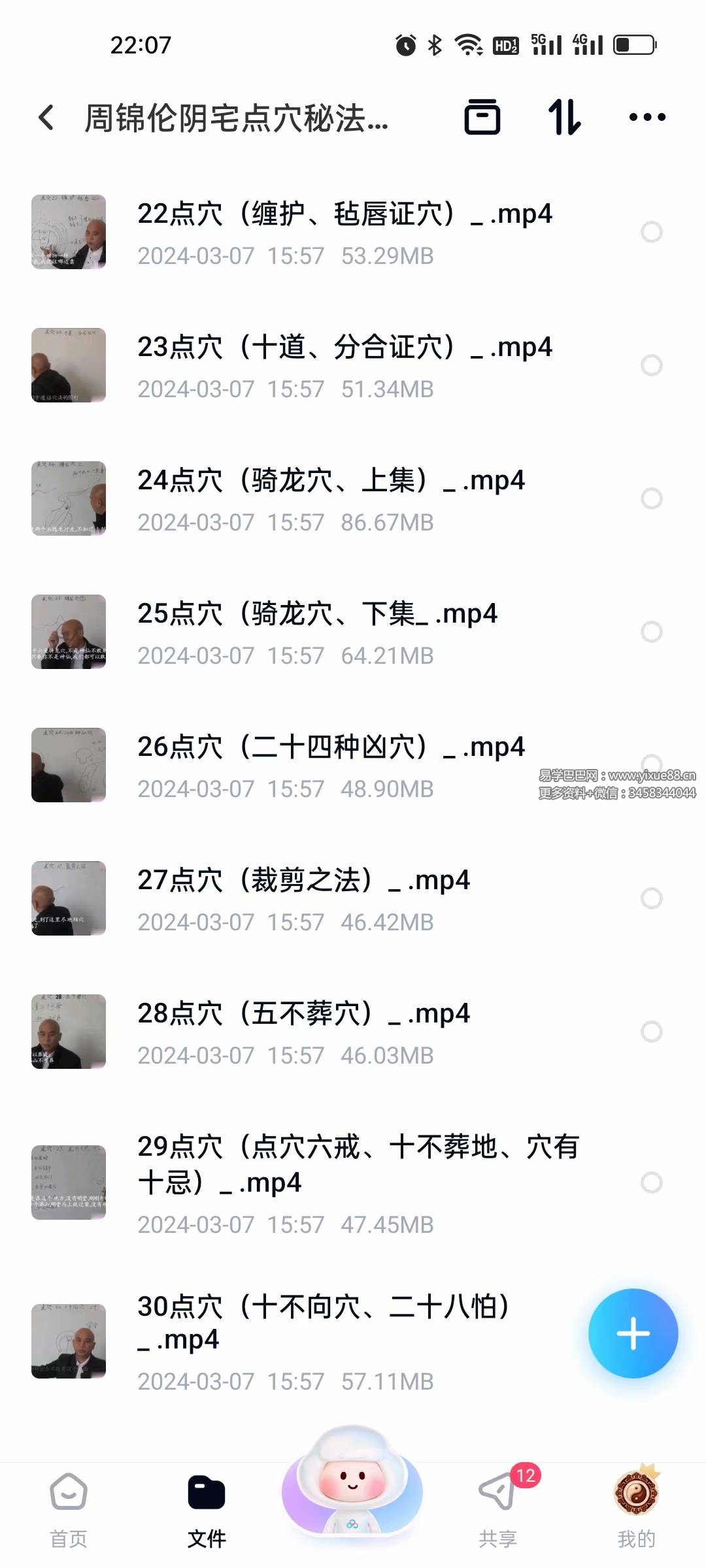The height and width of the screenshot is (1568, 706).
Task: Open the sort order options
Action: click(564, 118)
